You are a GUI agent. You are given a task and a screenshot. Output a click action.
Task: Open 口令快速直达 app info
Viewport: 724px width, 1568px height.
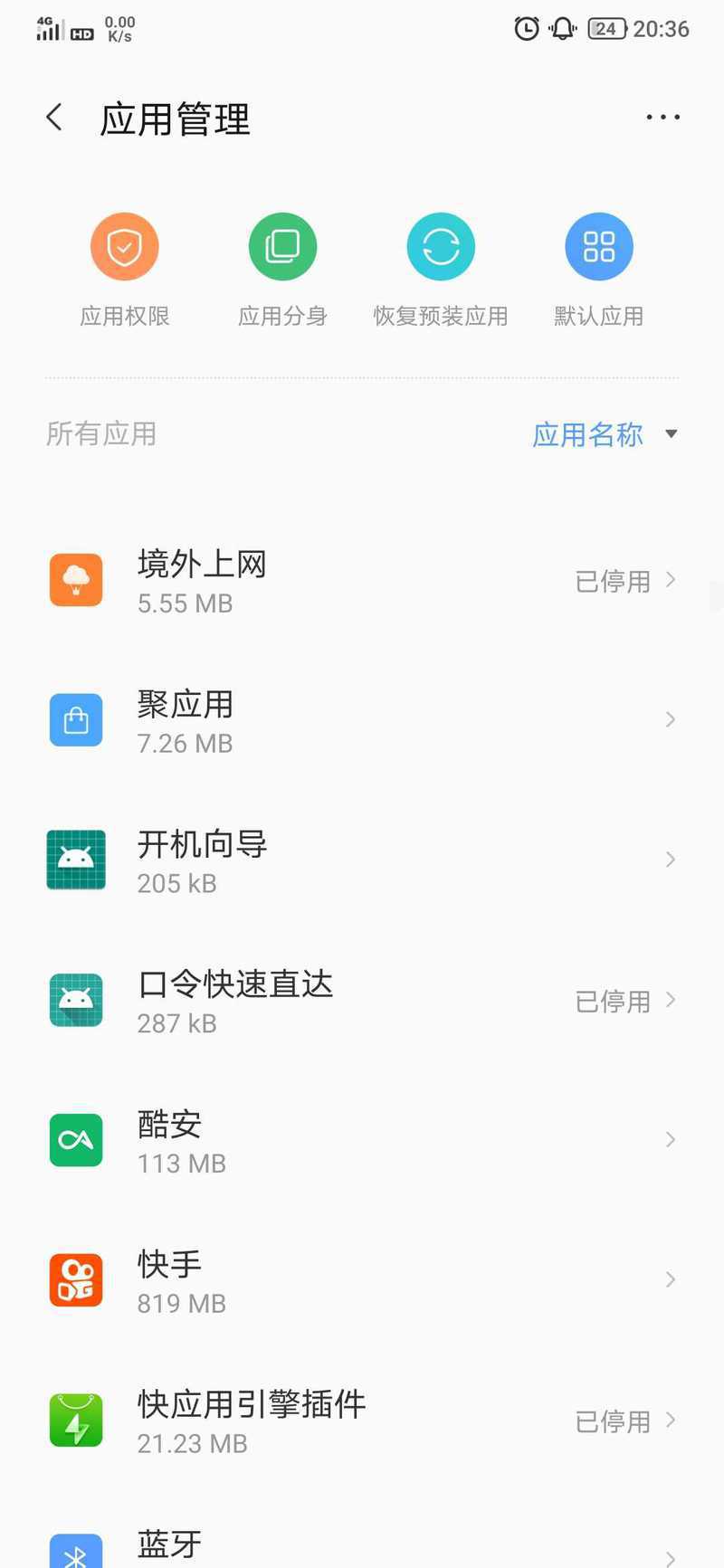pos(362,1000)
